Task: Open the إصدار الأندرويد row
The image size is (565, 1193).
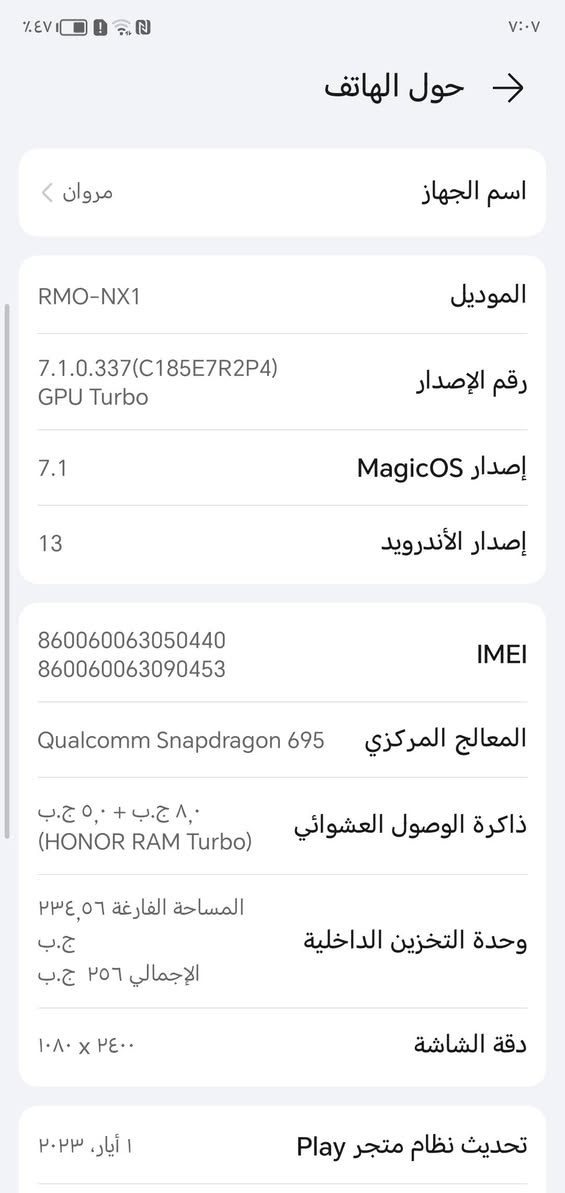Action: 282,544
